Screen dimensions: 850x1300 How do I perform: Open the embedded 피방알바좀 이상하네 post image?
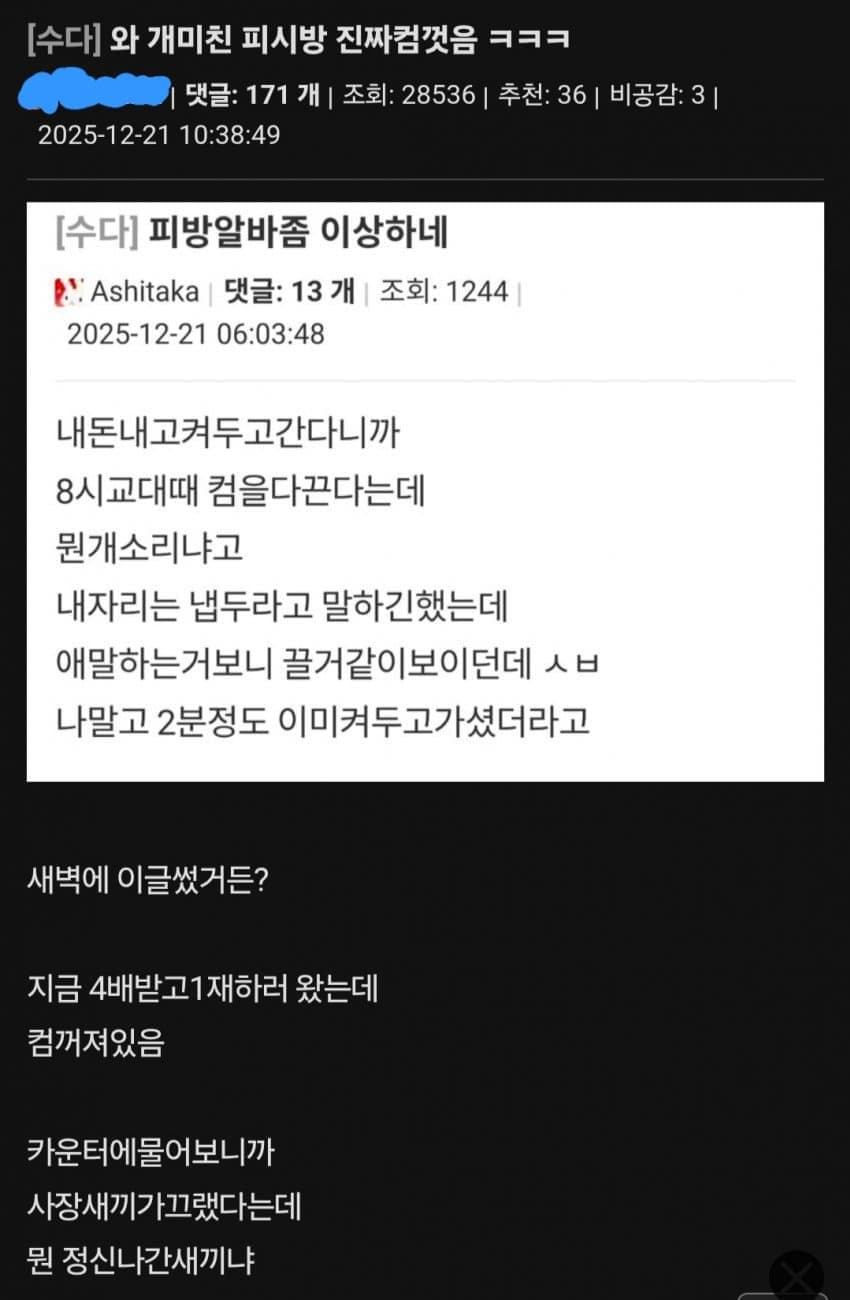pos(425,491)
